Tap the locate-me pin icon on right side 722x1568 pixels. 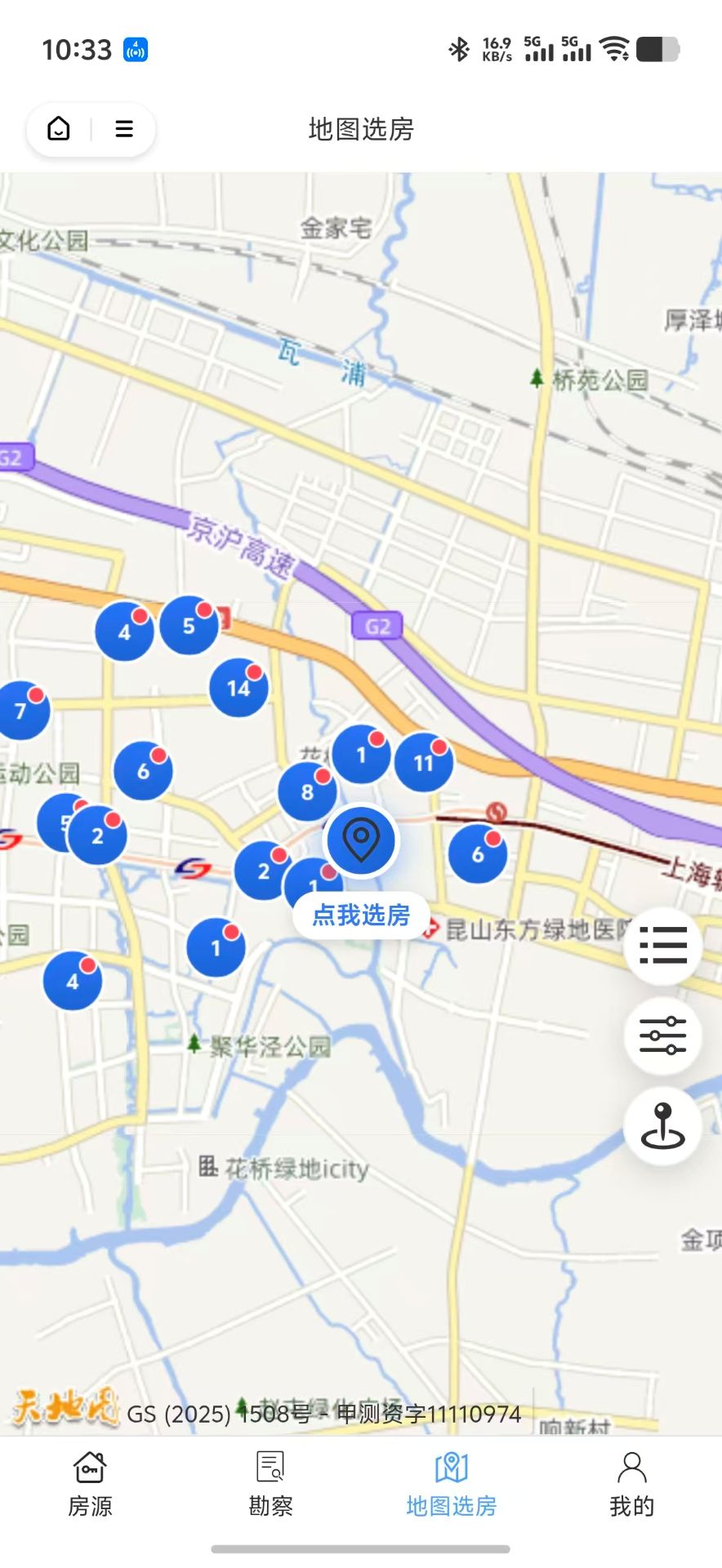click(663, 1125)
